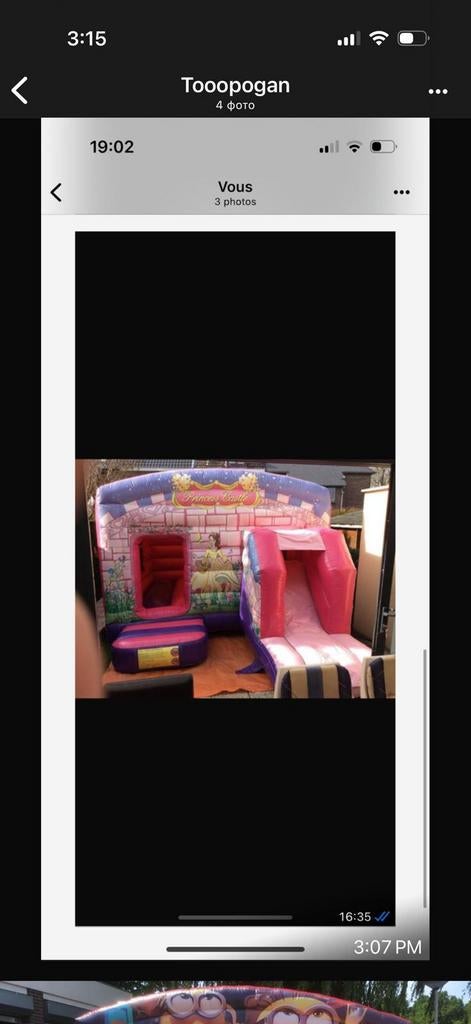
Task: Open the screenshot photo sent at 3:07 PM
Action: click(235, 539)
